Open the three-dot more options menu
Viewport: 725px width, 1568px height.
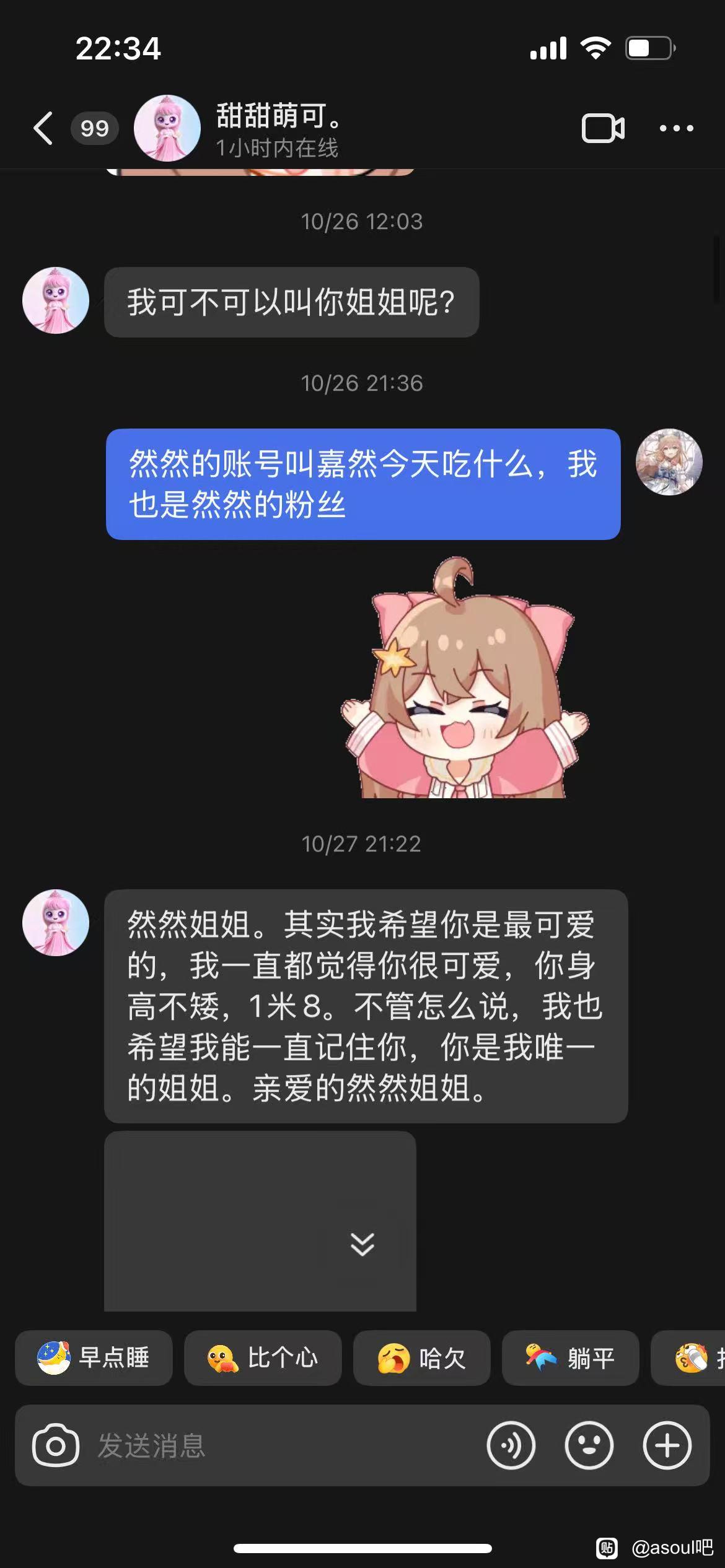(x=676, y=128)
